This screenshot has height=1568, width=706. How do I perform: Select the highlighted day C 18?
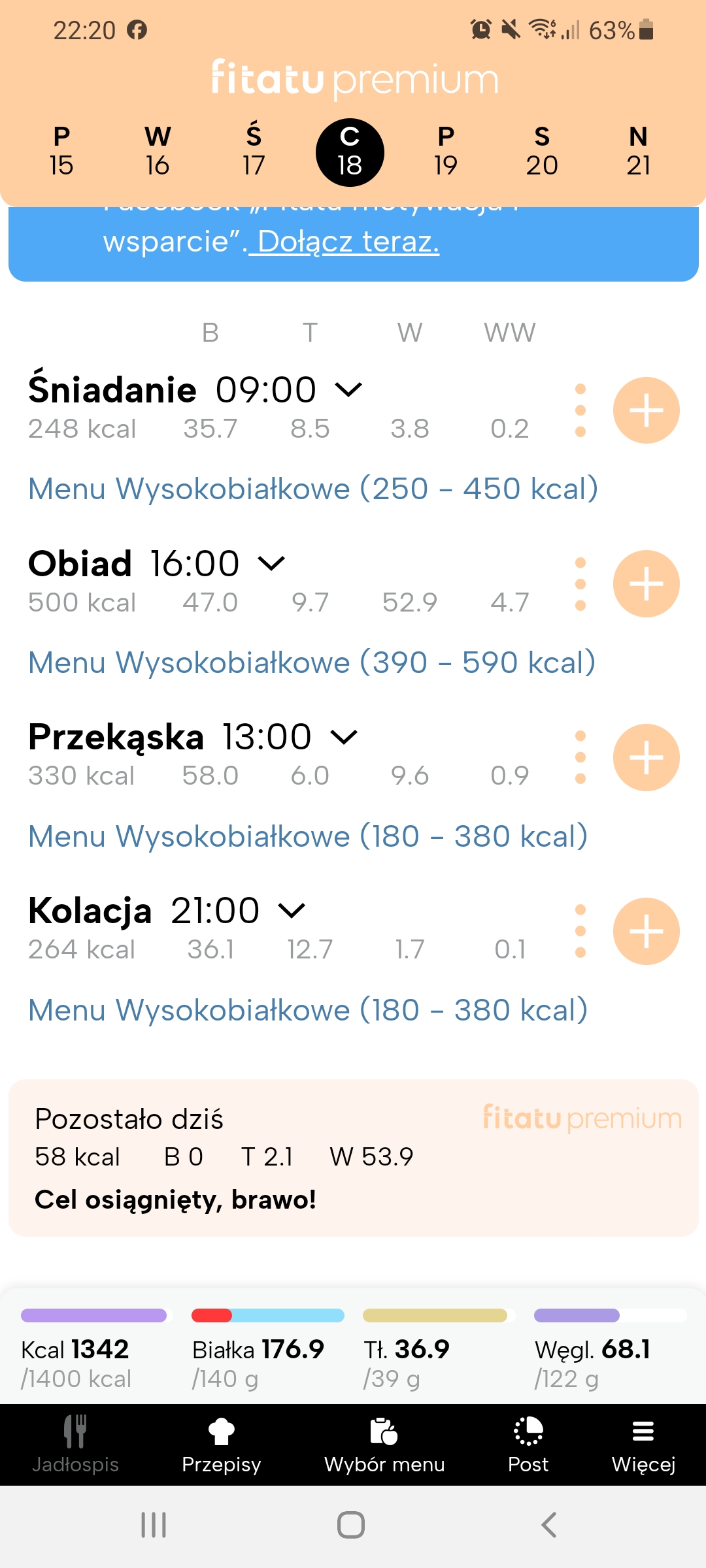[x=350, y=150]
